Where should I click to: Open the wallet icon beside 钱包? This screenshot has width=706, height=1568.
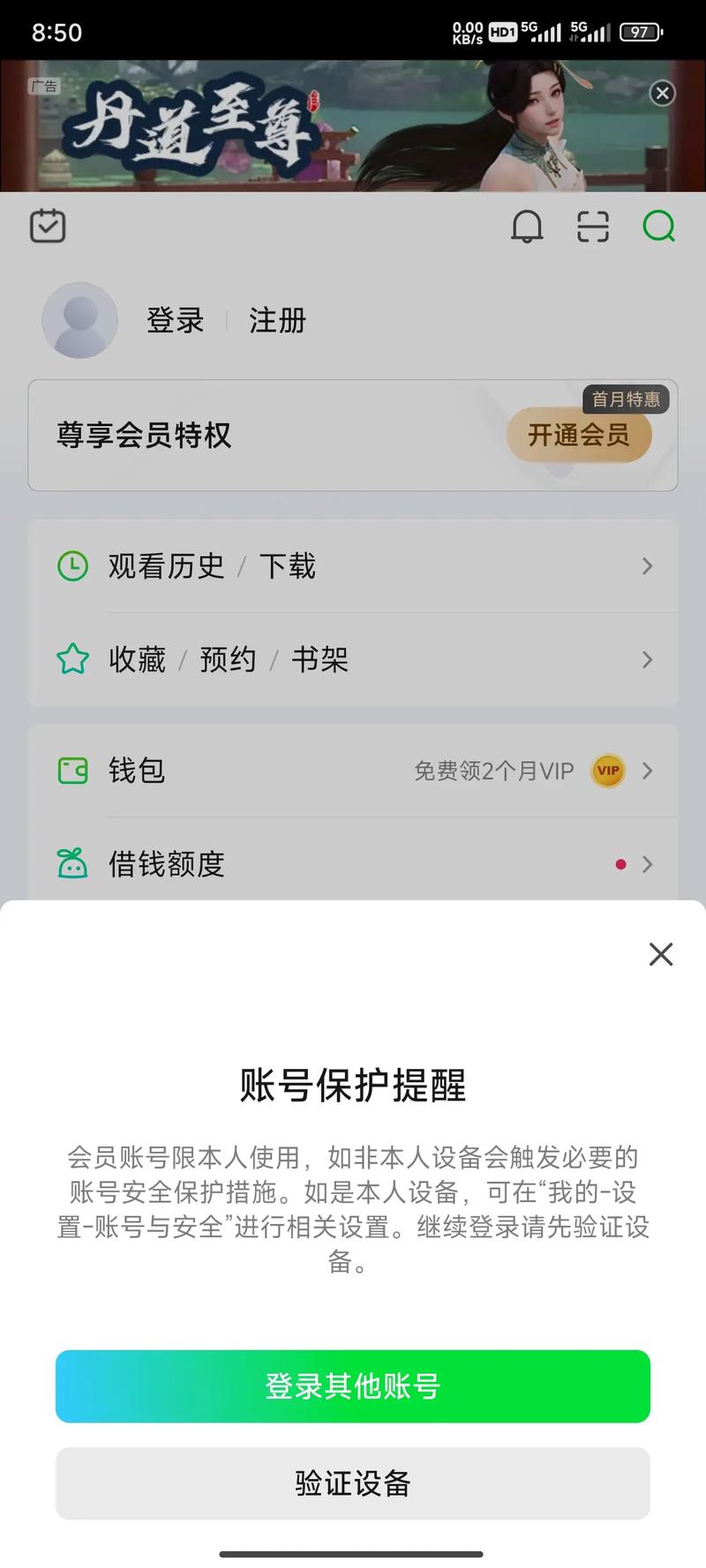coord(74,770)
